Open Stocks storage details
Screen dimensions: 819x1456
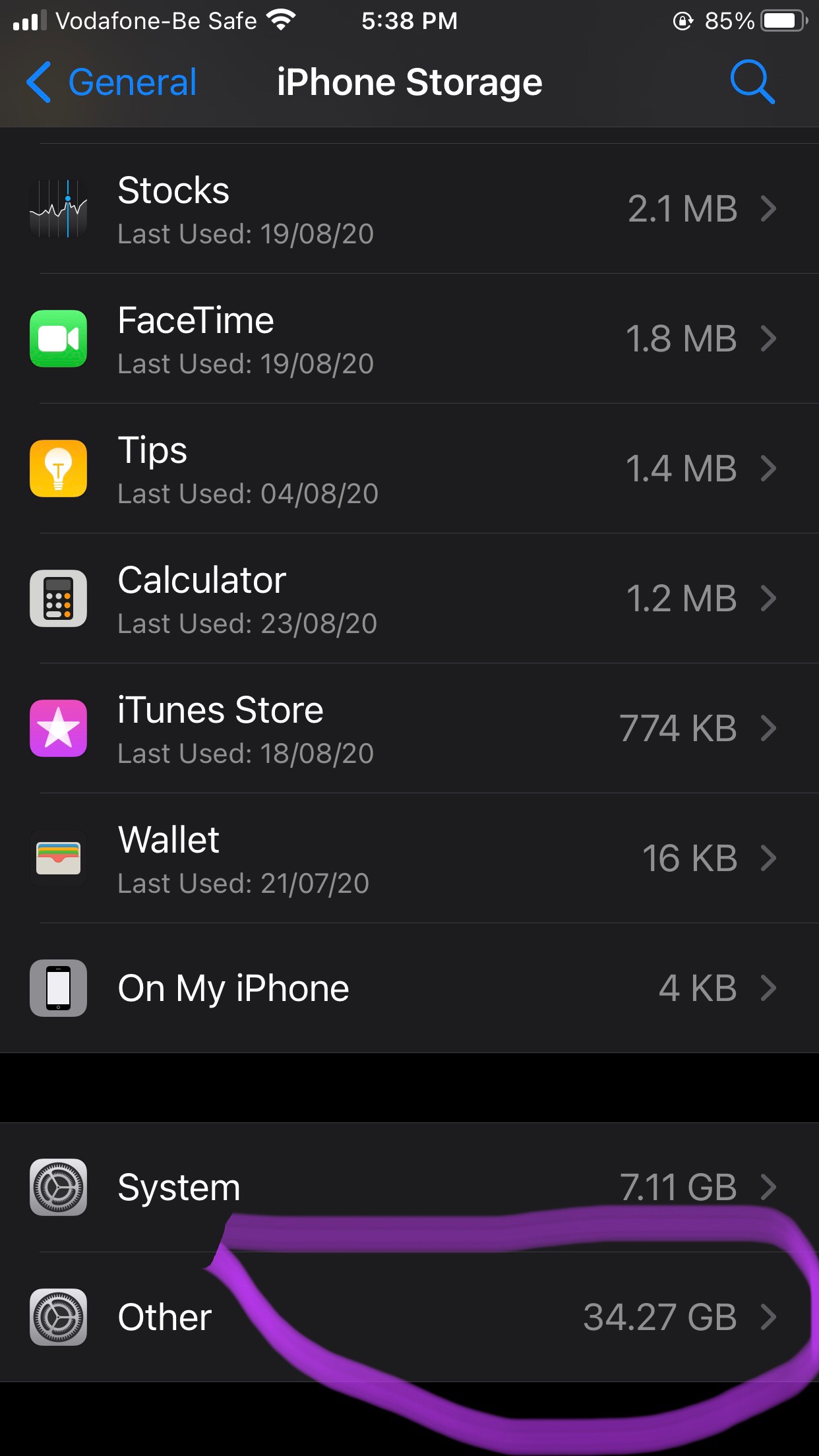[409, 209]
